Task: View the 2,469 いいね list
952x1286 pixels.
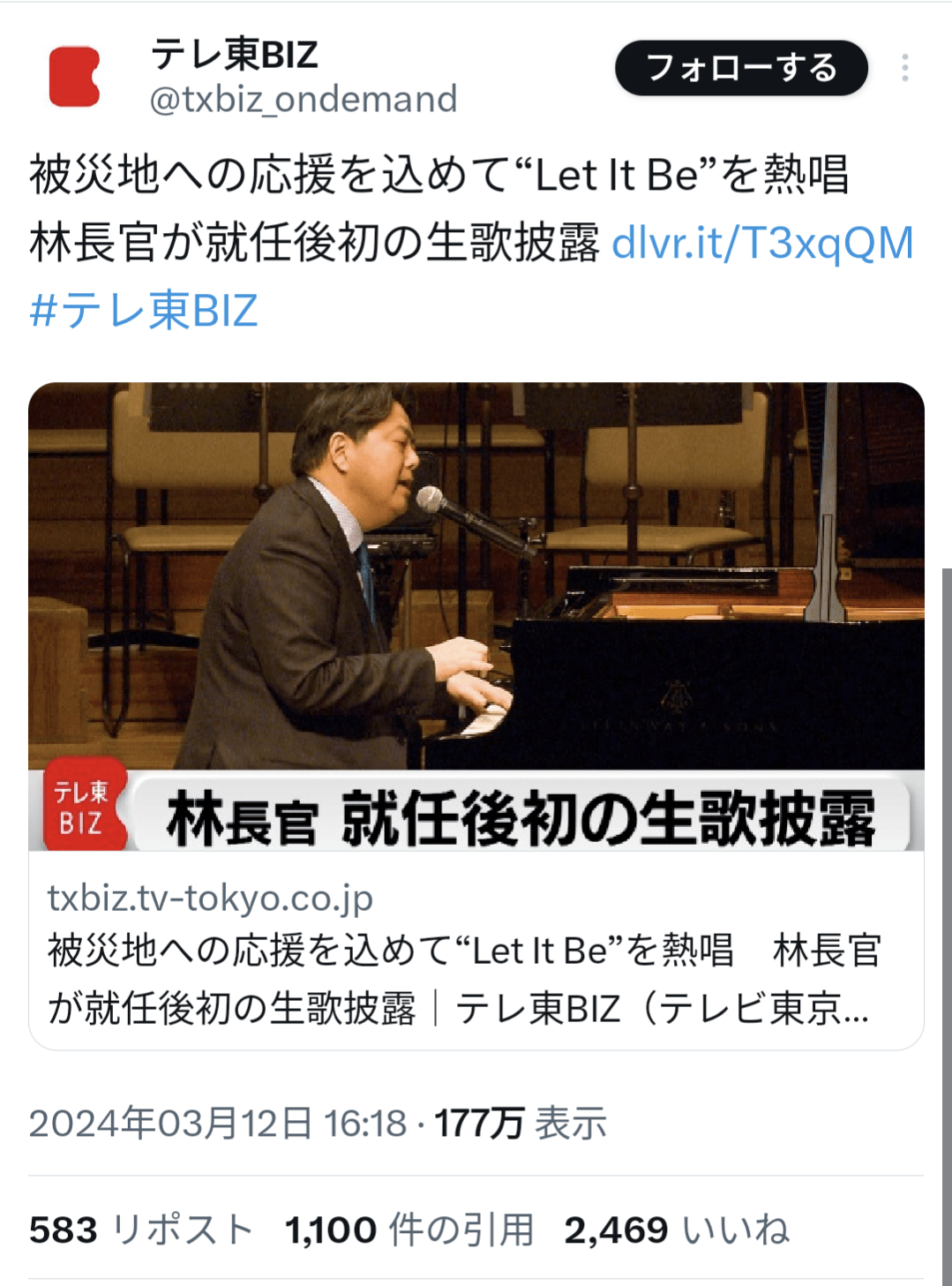Action: point(676,1230)
